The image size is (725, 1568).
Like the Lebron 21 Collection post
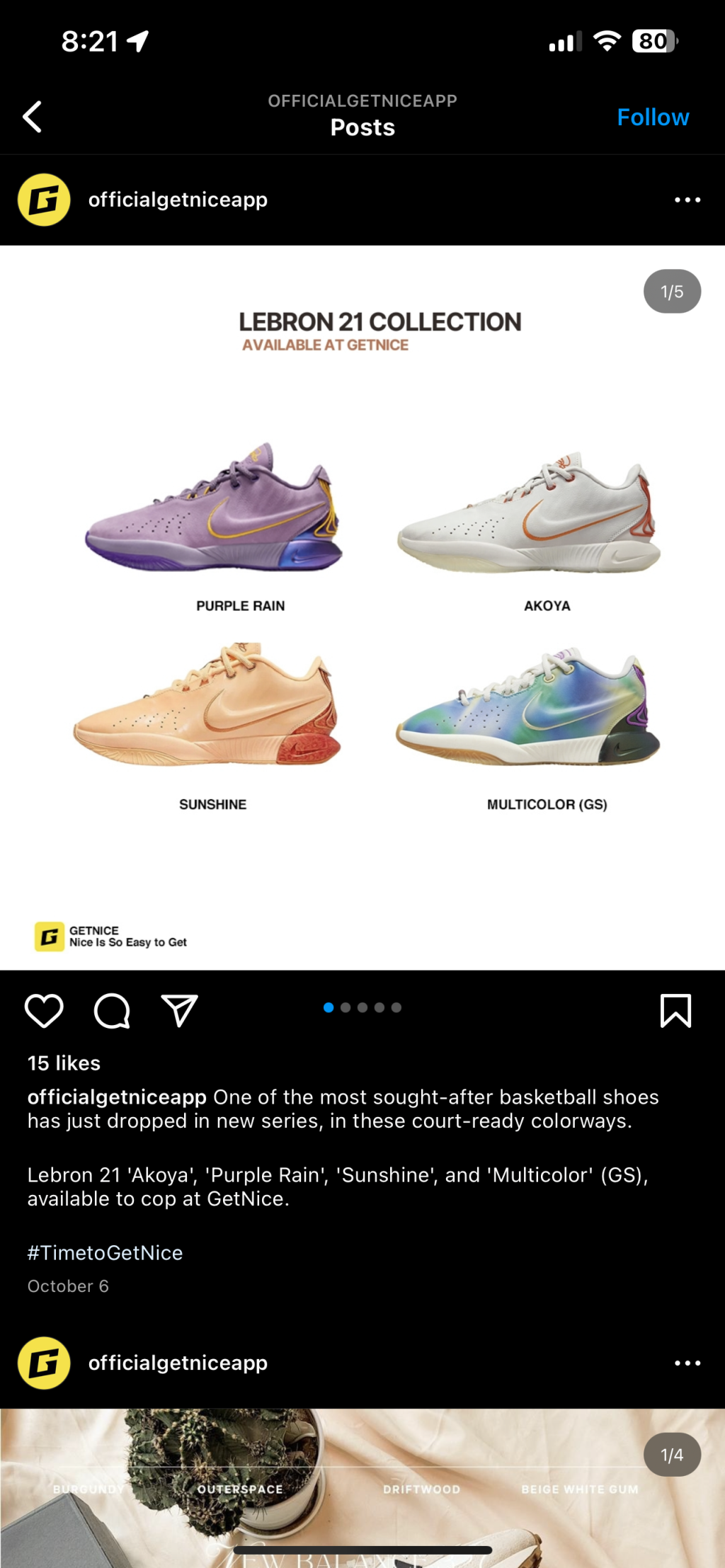coord(44,1010)
